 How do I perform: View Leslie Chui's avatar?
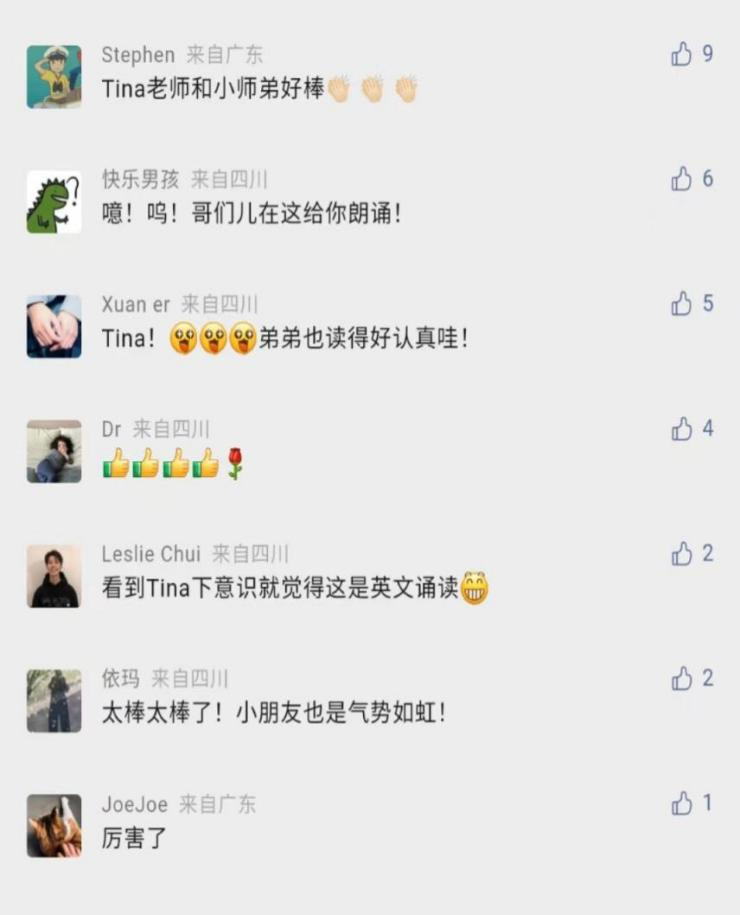pos(54,576)
